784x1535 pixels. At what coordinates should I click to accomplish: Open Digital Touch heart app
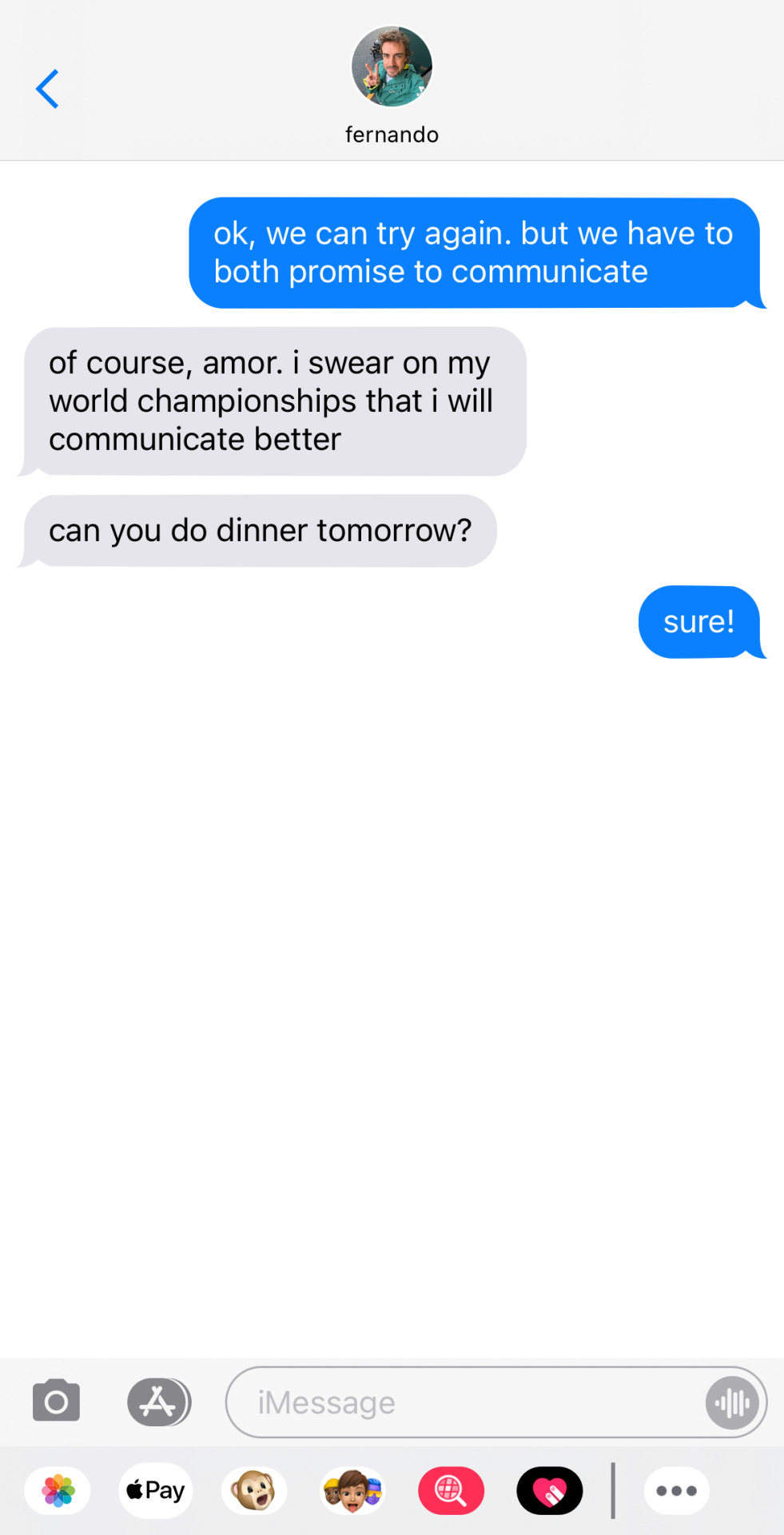point(549,1491)
